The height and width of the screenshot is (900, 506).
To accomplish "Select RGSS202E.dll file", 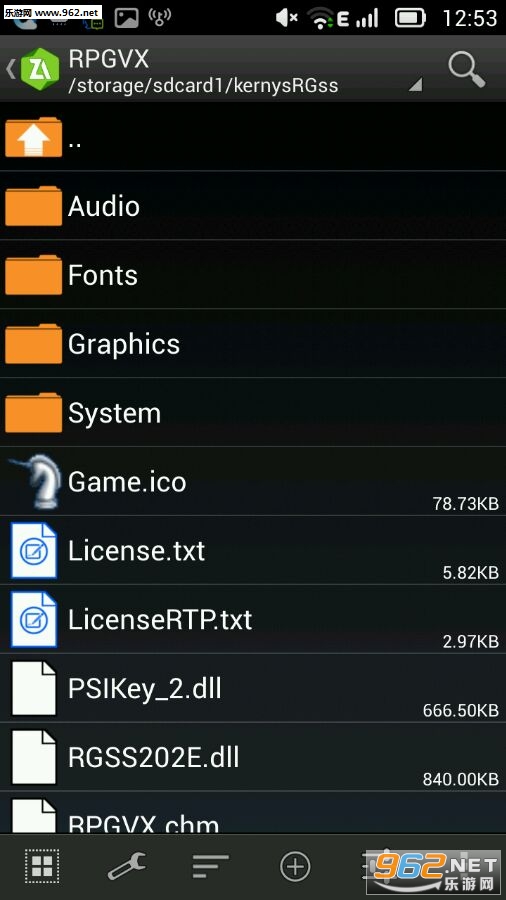I will 253,757.
